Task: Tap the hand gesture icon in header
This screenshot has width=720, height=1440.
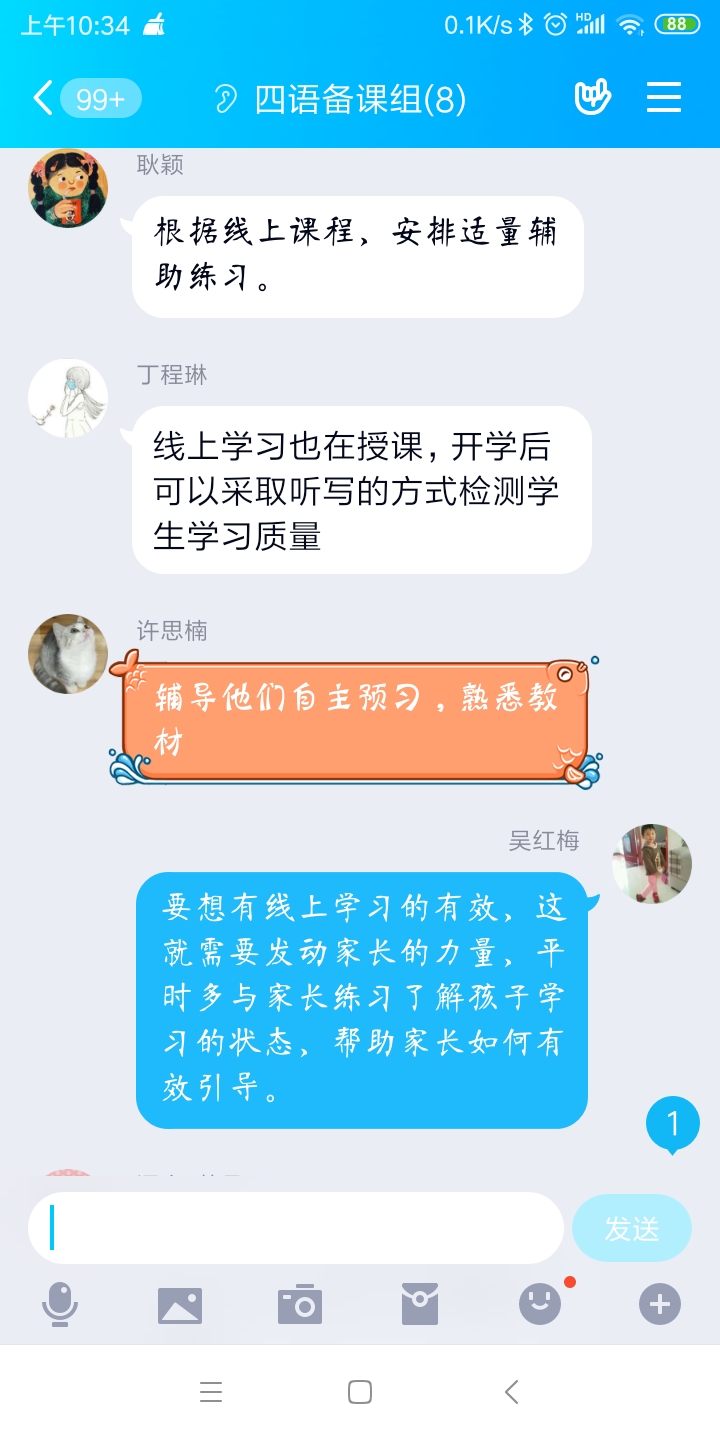Action: pos(592,98)
